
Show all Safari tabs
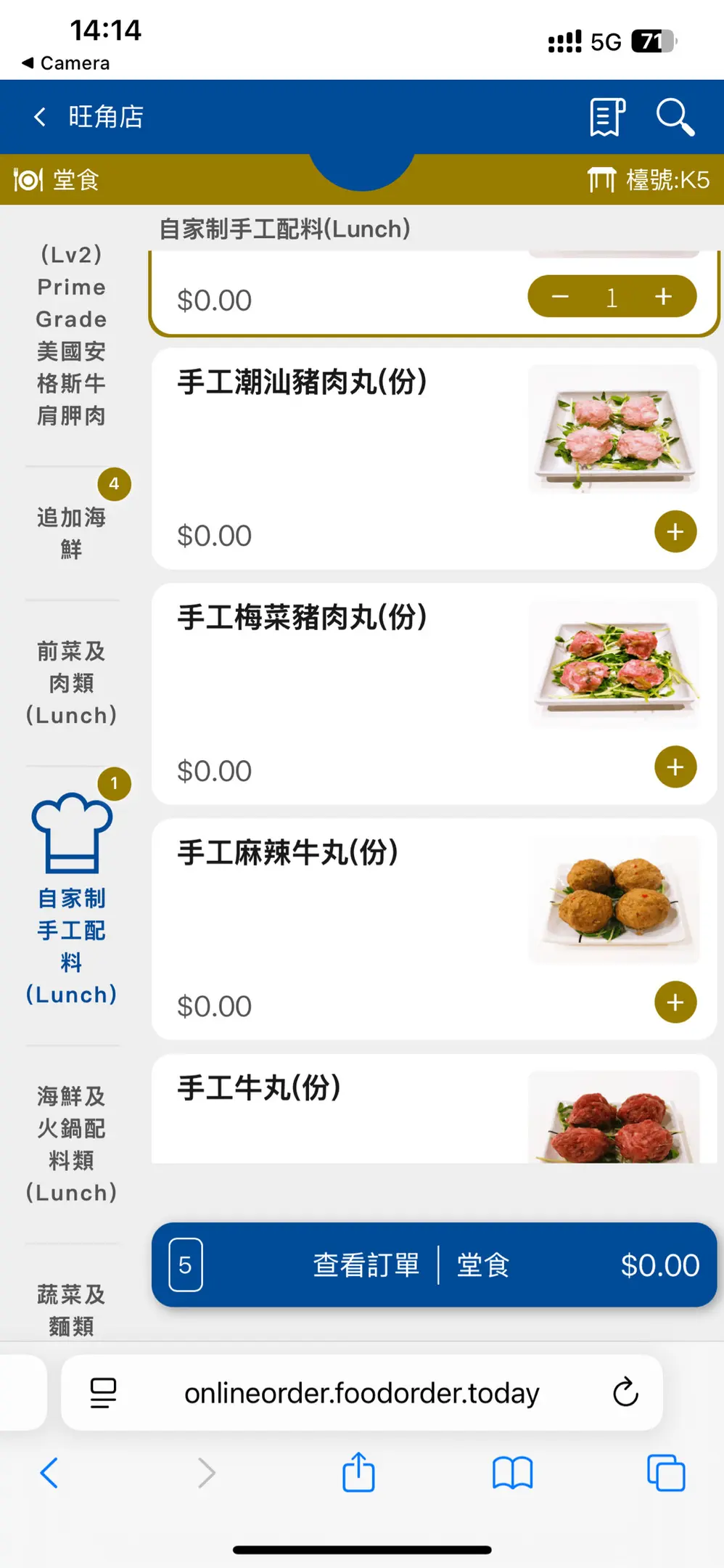665,1473
